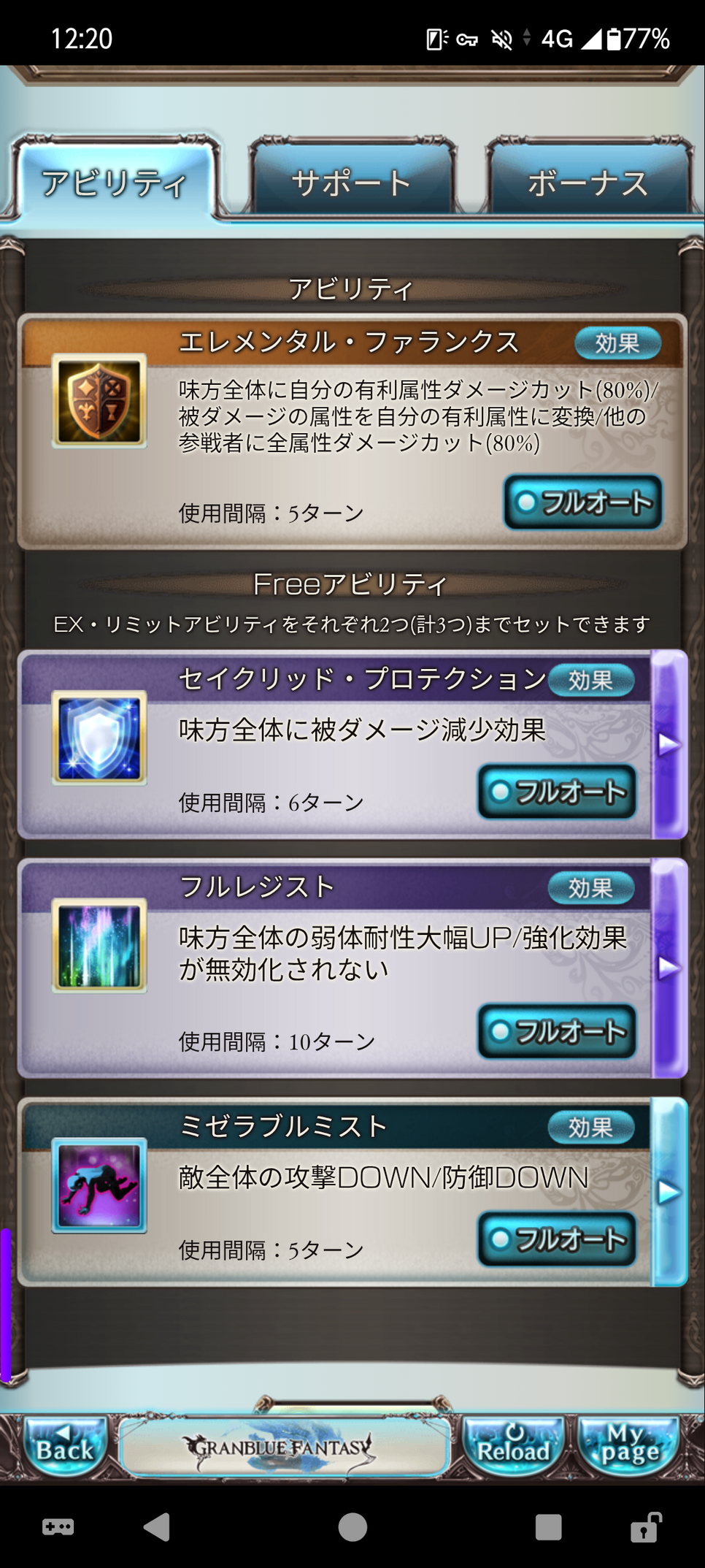Screen dimensions: 705x1568
Task: Tap the Android home button
Action: click(352, 1526)
